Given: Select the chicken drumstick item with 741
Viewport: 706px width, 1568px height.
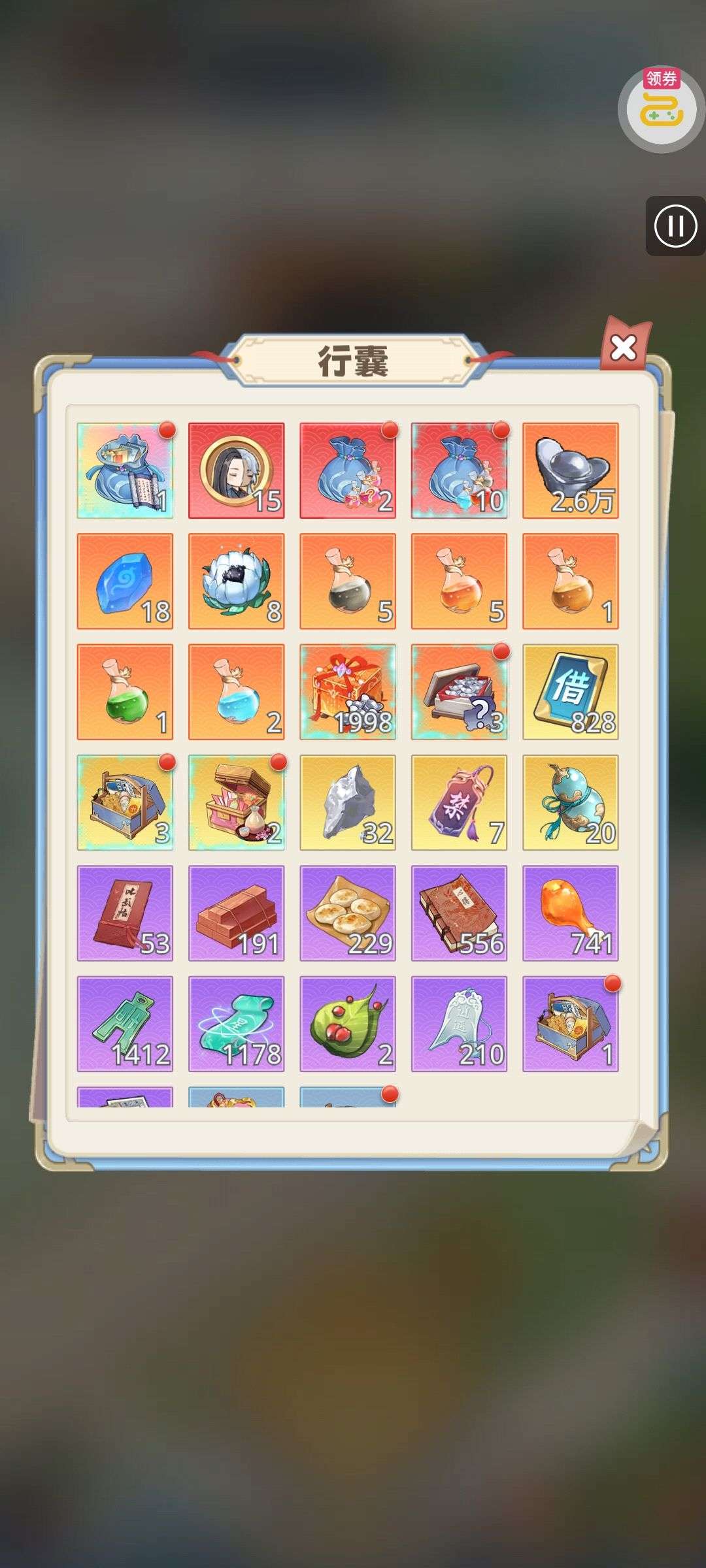Looking at the screenshot, I should click(571, 913).
